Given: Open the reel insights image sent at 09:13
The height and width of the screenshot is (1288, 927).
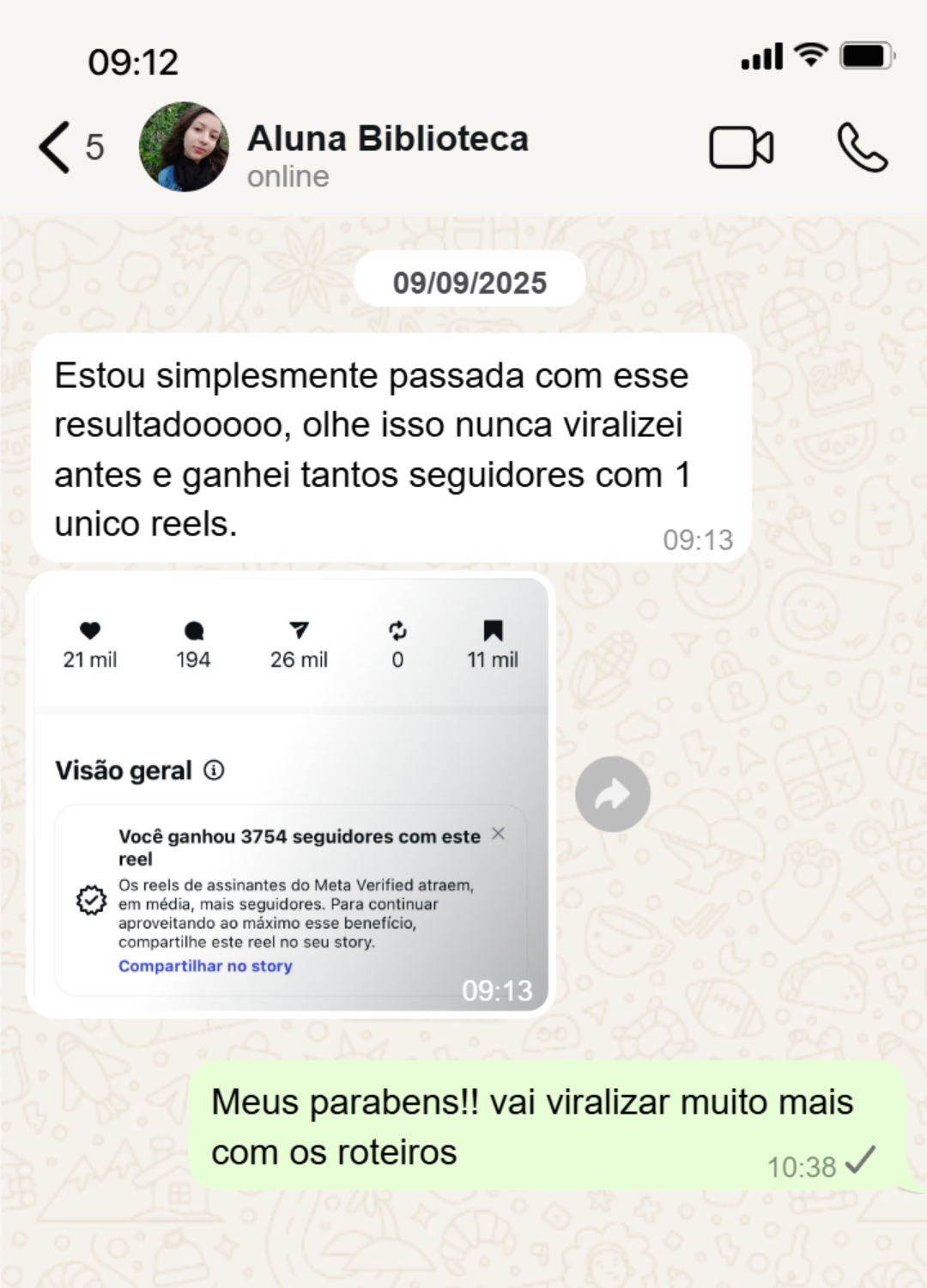Looking at the screenshot, I should click(290, 794).
